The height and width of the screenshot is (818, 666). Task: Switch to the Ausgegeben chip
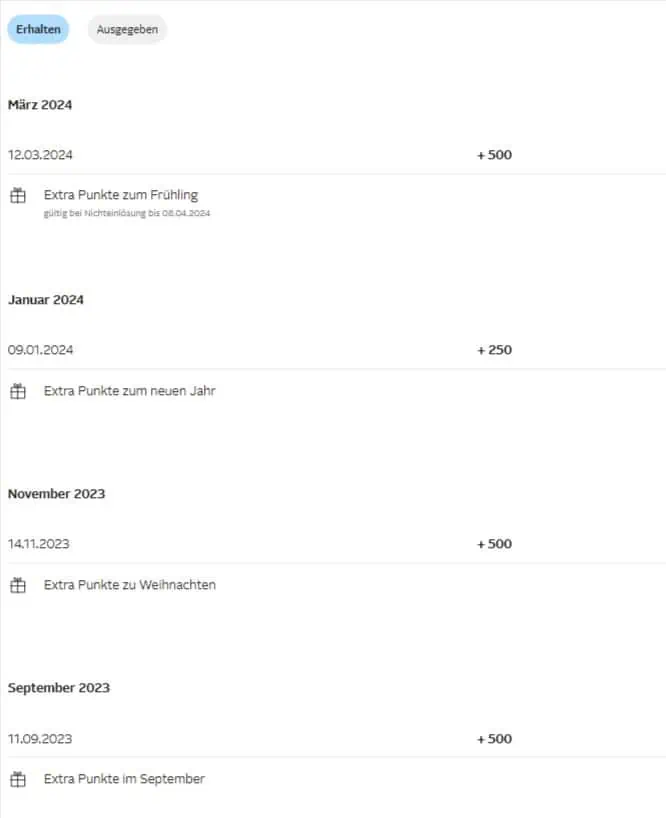coord(127,30)
